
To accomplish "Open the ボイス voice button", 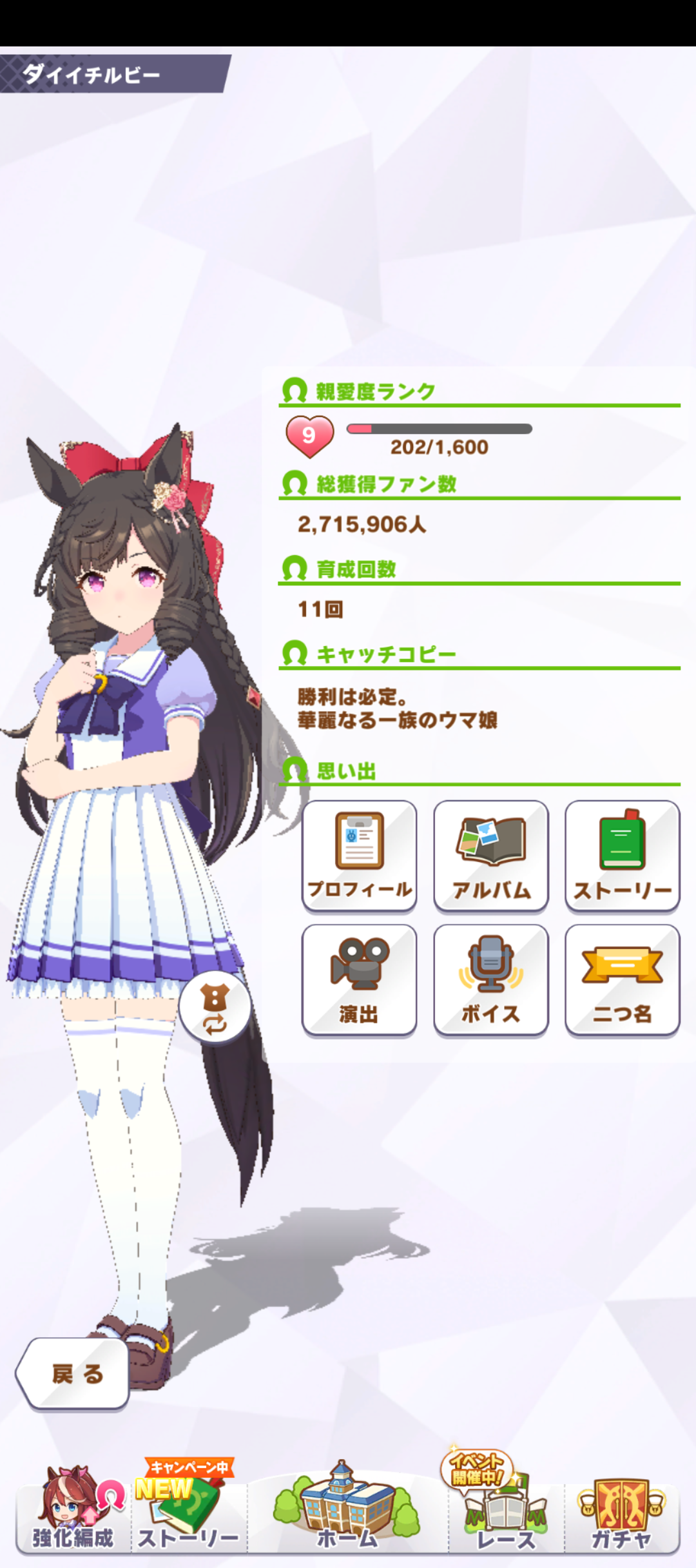I will pyautogui.click(x=490, y=979).
